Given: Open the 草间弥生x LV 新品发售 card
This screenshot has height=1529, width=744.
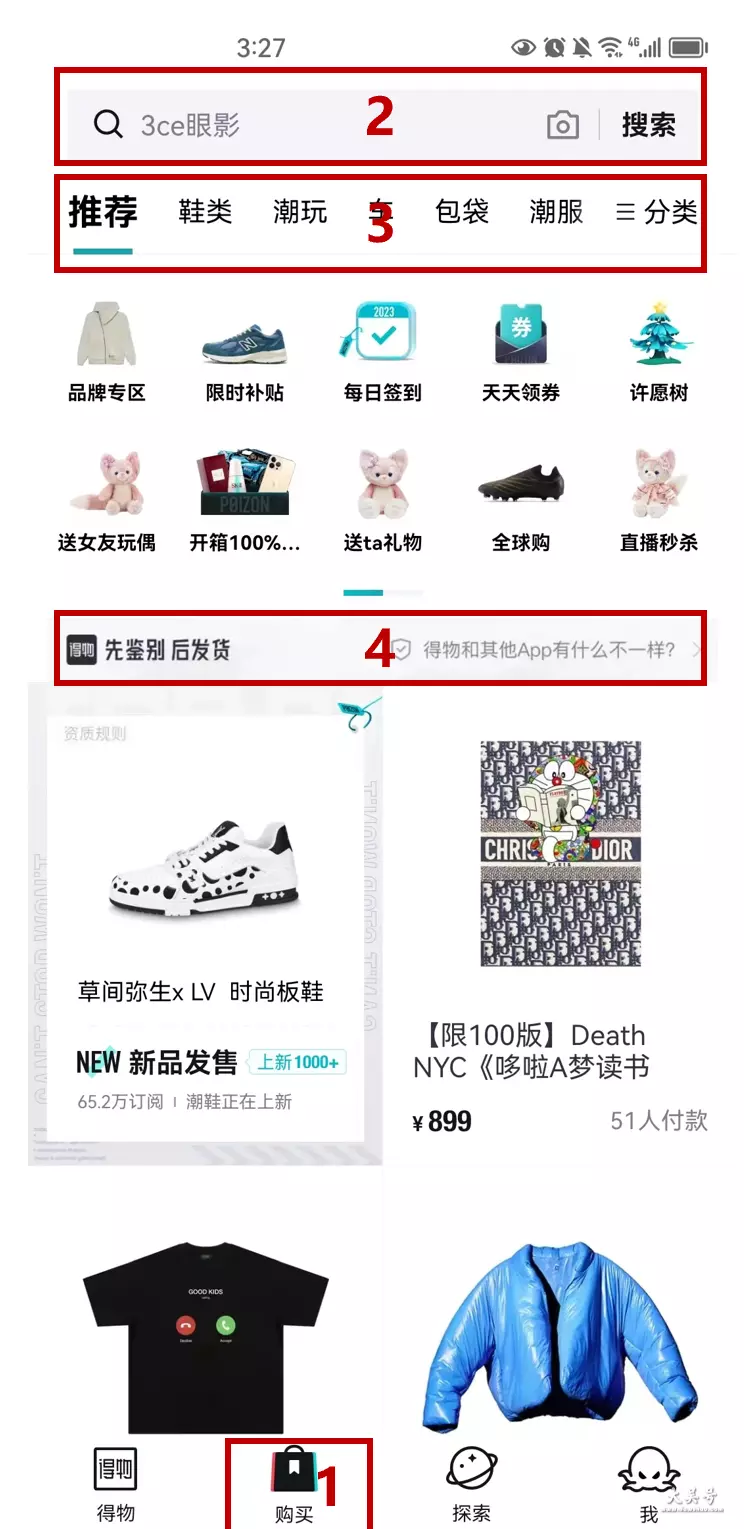Looking at the screenshot, I should pos(205,925).
